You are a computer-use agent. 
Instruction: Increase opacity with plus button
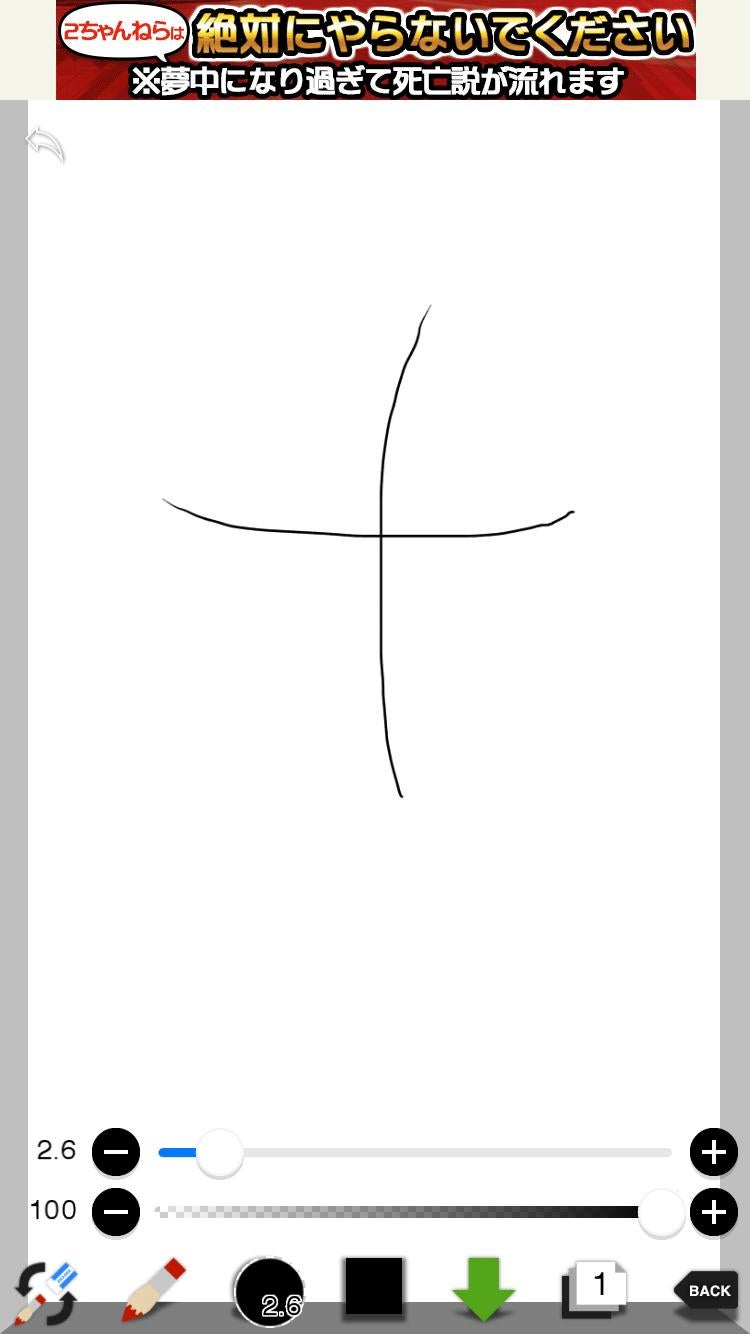tap(714, 1212)
